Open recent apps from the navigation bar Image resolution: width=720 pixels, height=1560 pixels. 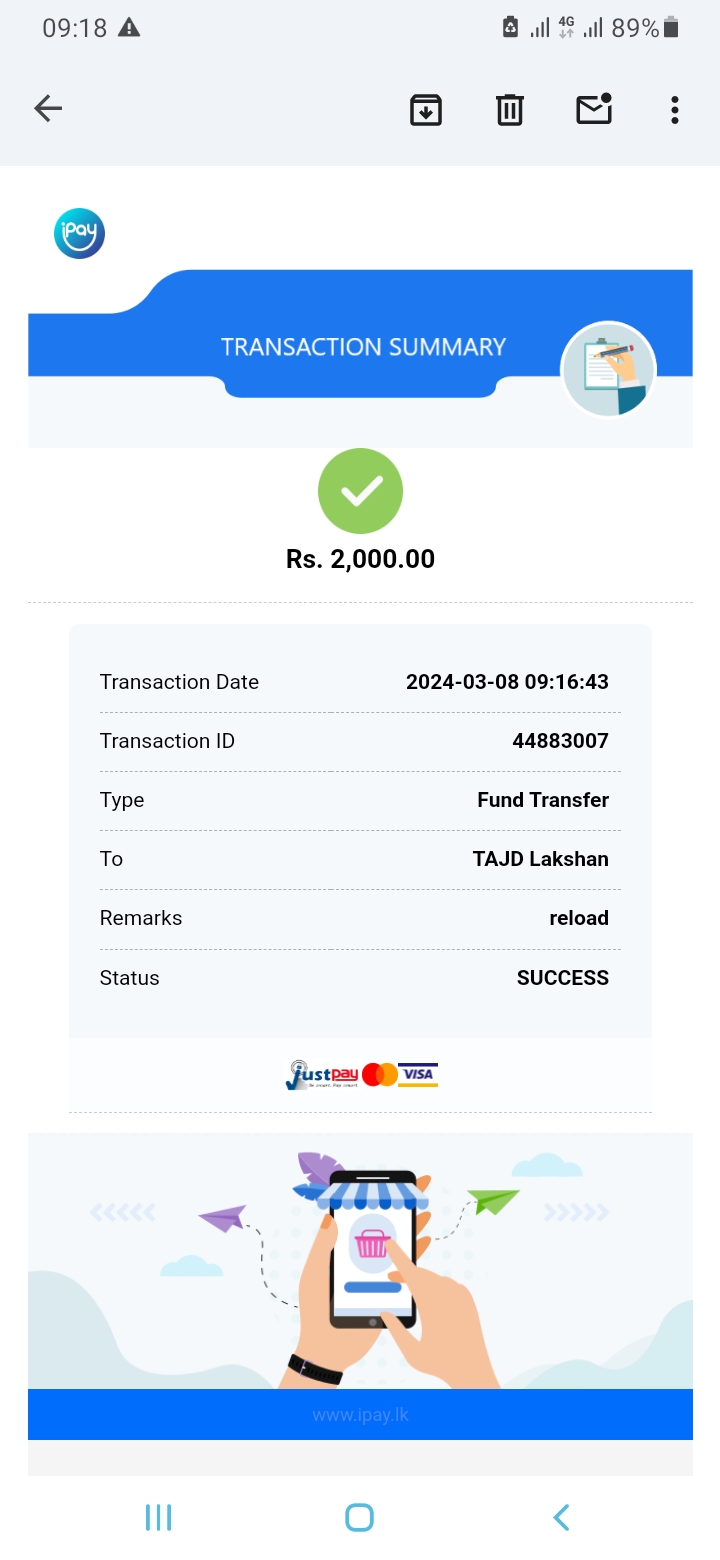[158, 1517]
